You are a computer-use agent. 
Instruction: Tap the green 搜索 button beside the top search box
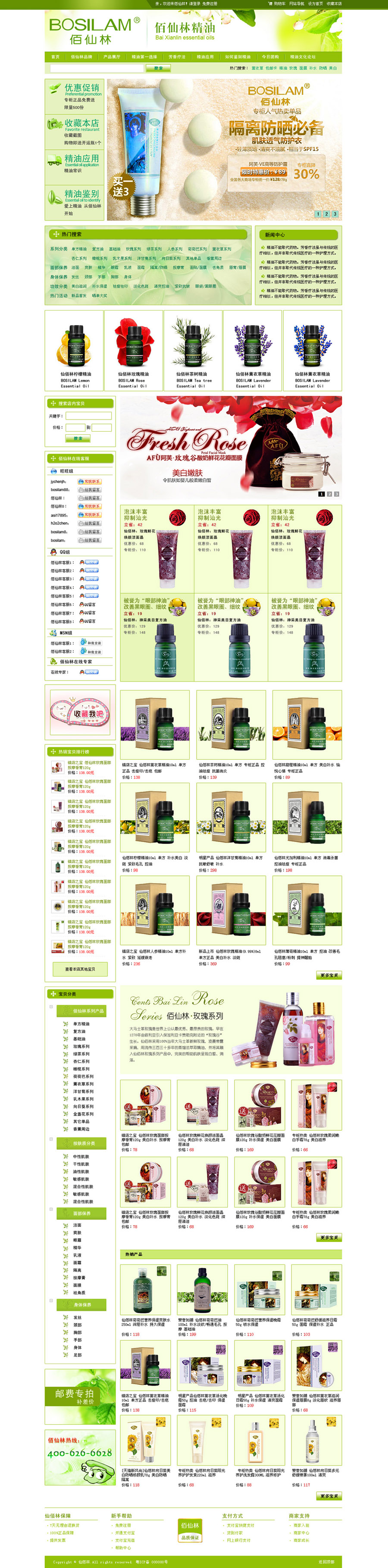pyautogui.click(x=158, y=68)
